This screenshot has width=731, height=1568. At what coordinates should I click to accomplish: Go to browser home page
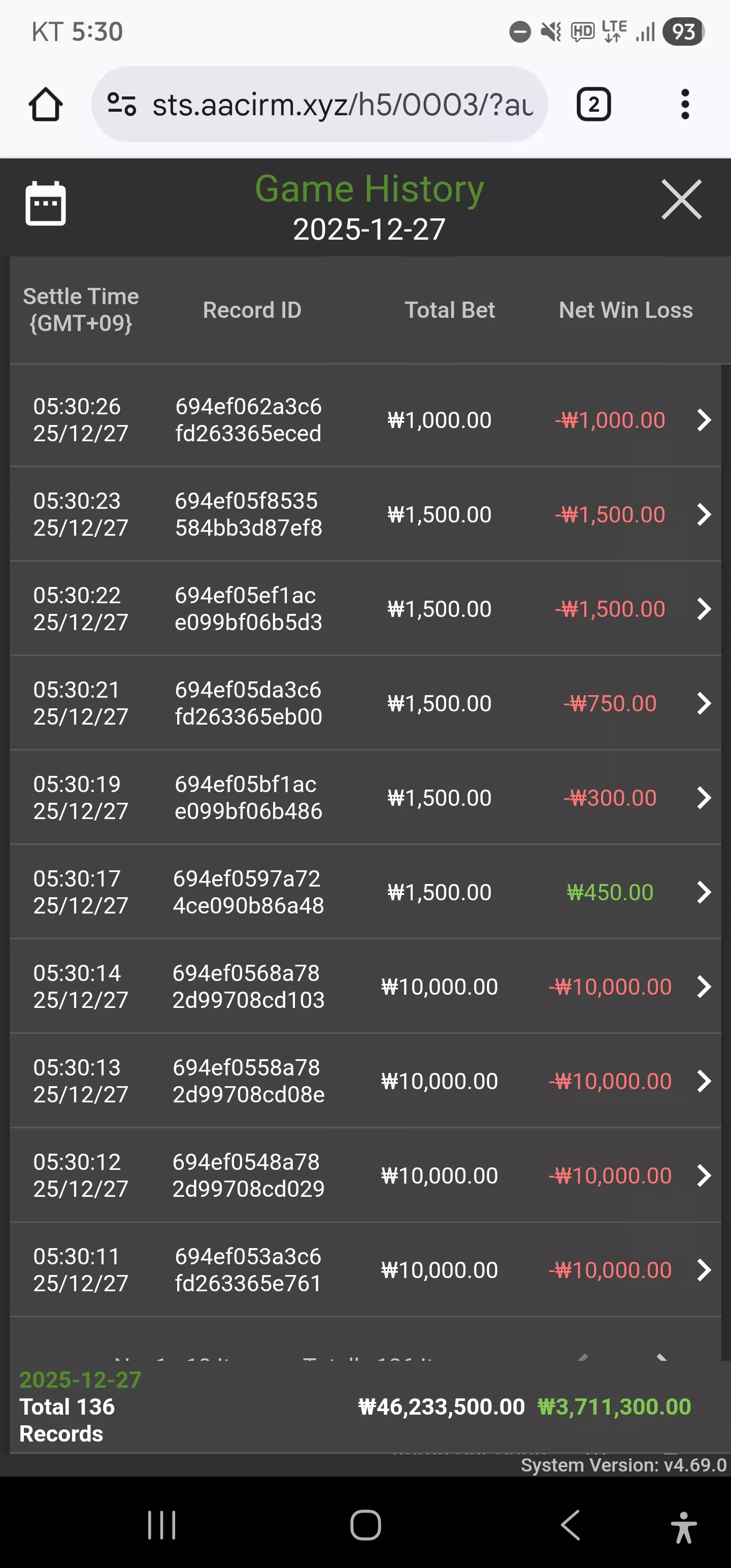tap(46, 104)
